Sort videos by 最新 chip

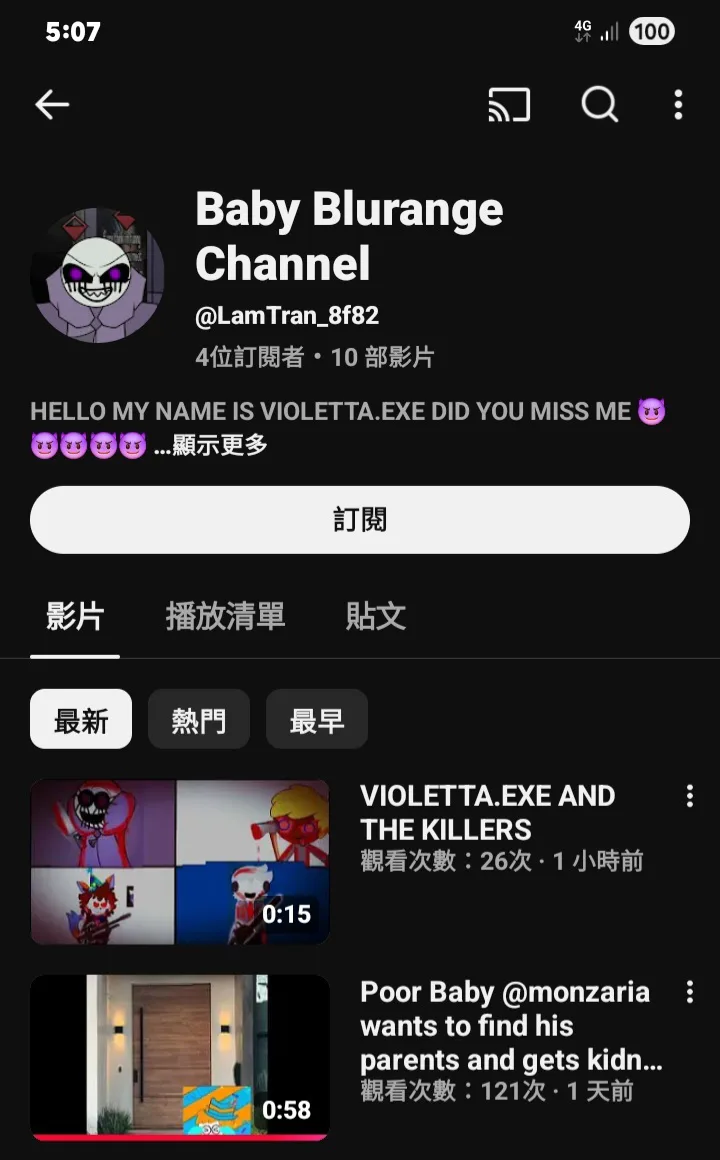pyautogui.click(x=81, y=719)
